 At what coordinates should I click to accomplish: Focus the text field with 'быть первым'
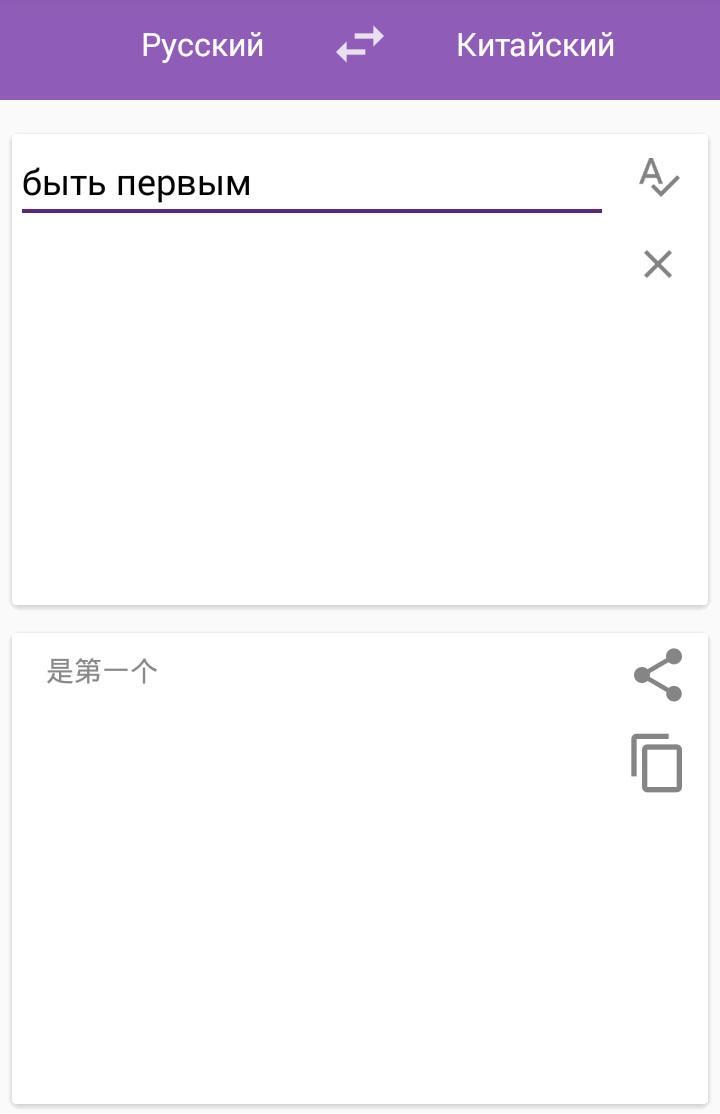[x=310, y=184]
